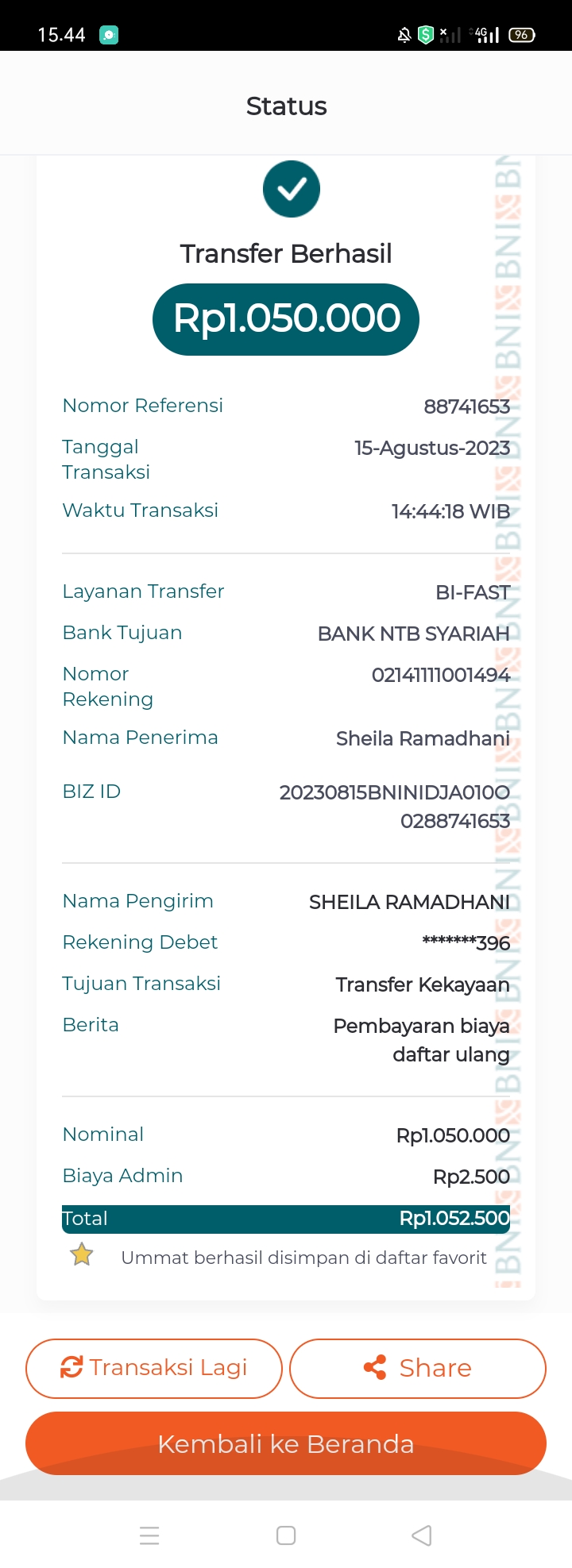Tap the system back button
Viewport: 572px width, 1568px height.
click(x=422, y=1535)
